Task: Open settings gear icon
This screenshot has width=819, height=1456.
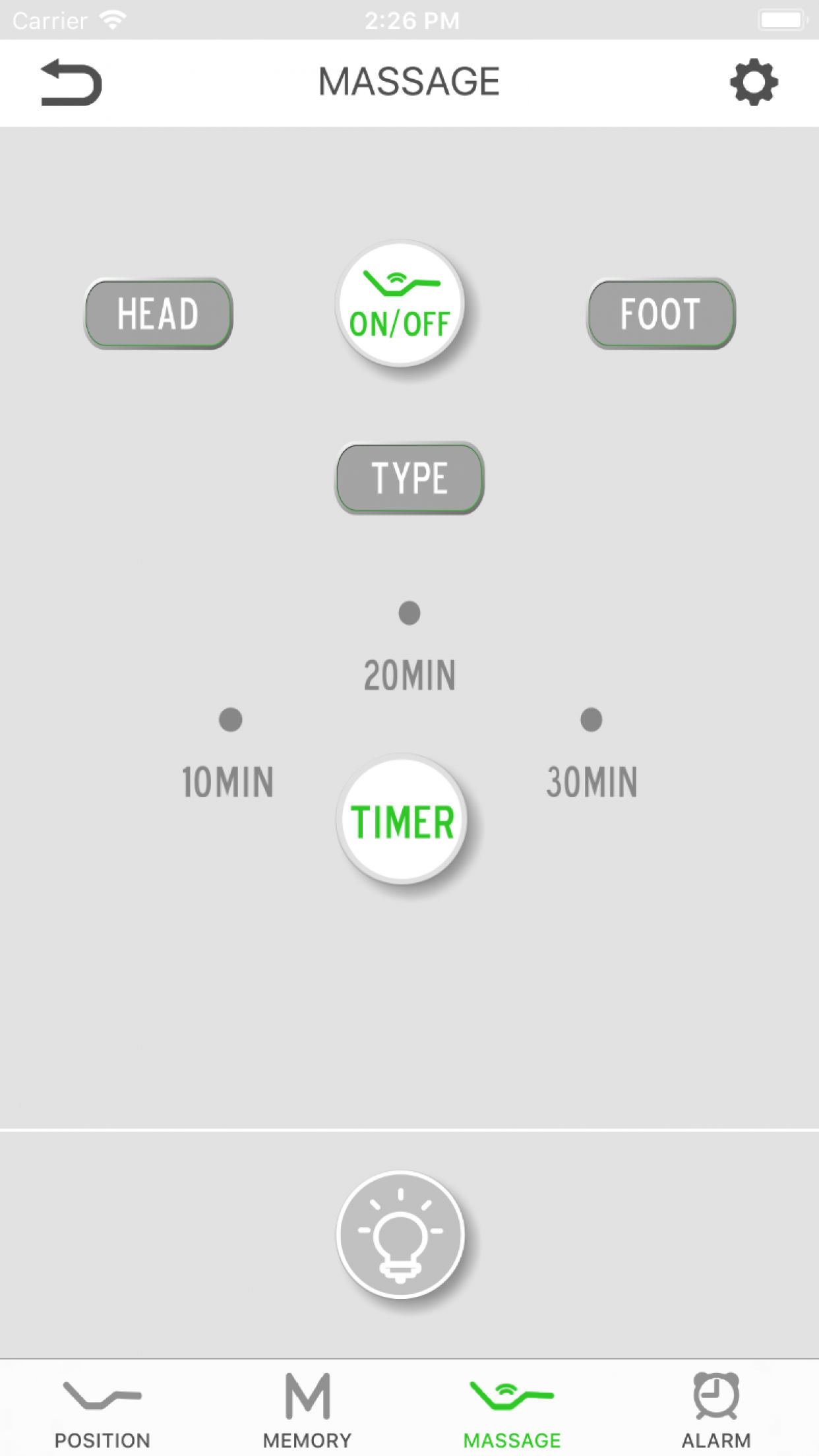Action: click(x=754, y=82)
